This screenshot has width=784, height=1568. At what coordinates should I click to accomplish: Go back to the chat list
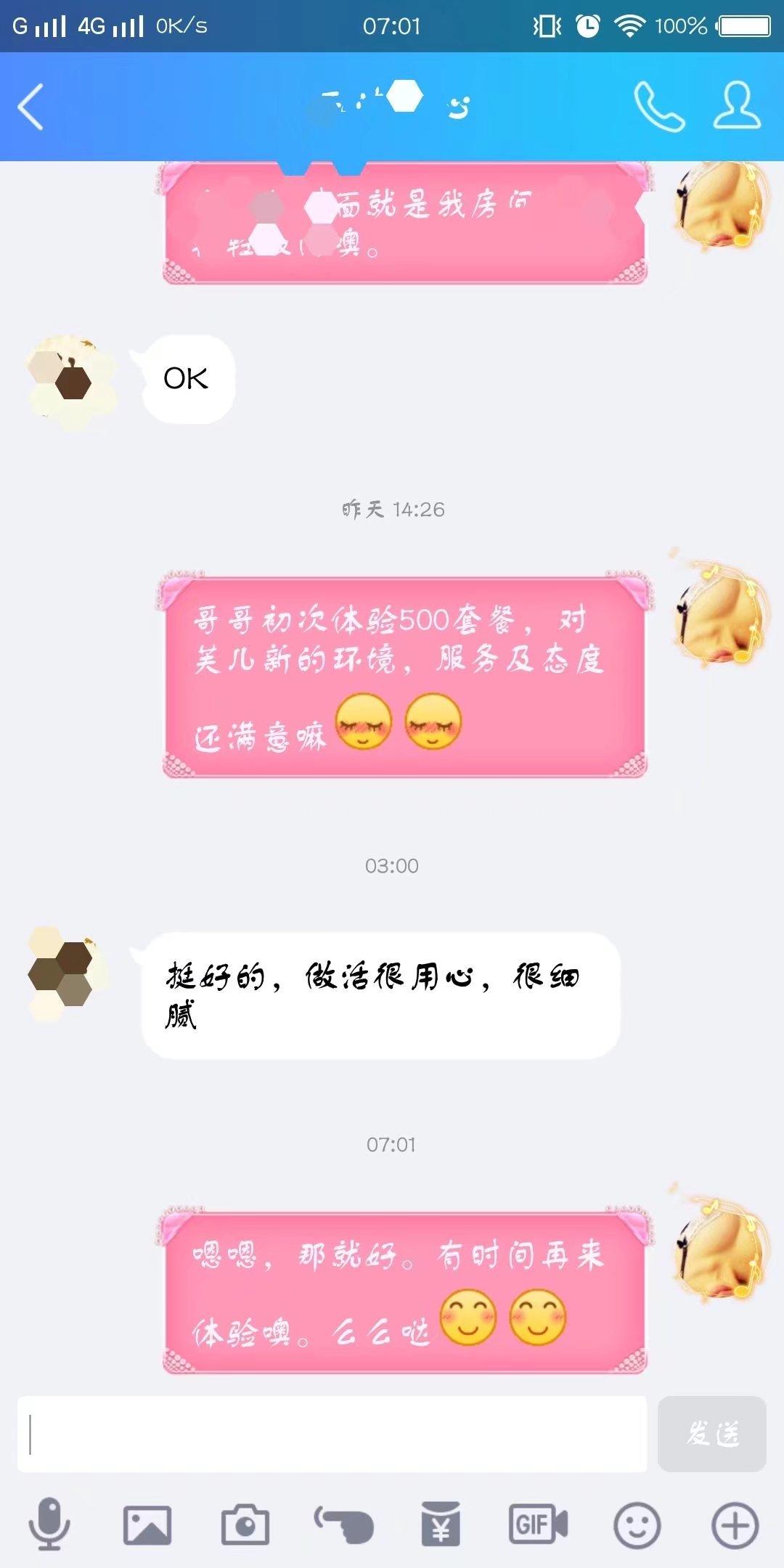click(x=30, y=107)
